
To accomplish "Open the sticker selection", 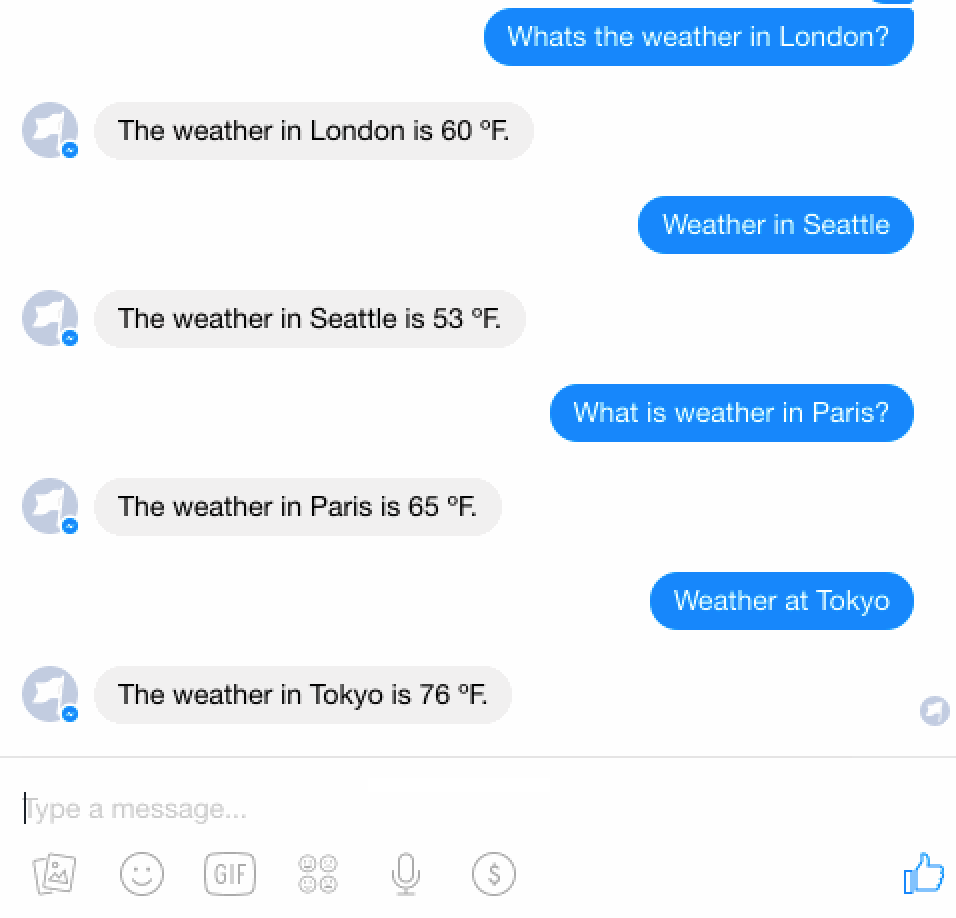I will 318,874.
